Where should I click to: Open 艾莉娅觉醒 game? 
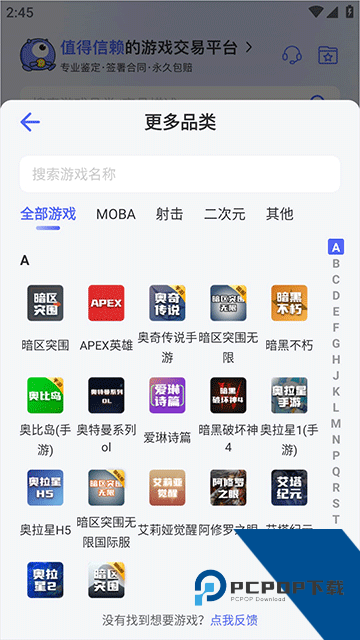coord(167,503)
